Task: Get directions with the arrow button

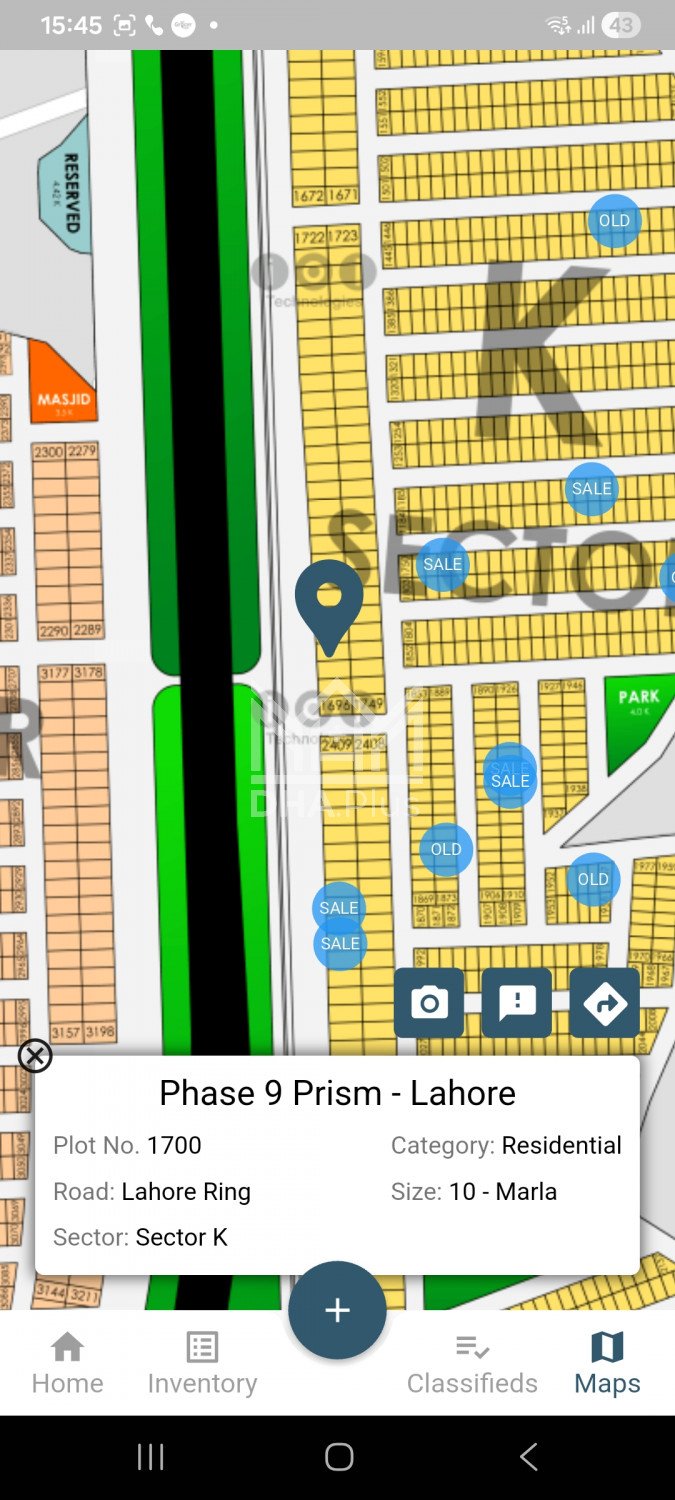Action: (605, 1002)
